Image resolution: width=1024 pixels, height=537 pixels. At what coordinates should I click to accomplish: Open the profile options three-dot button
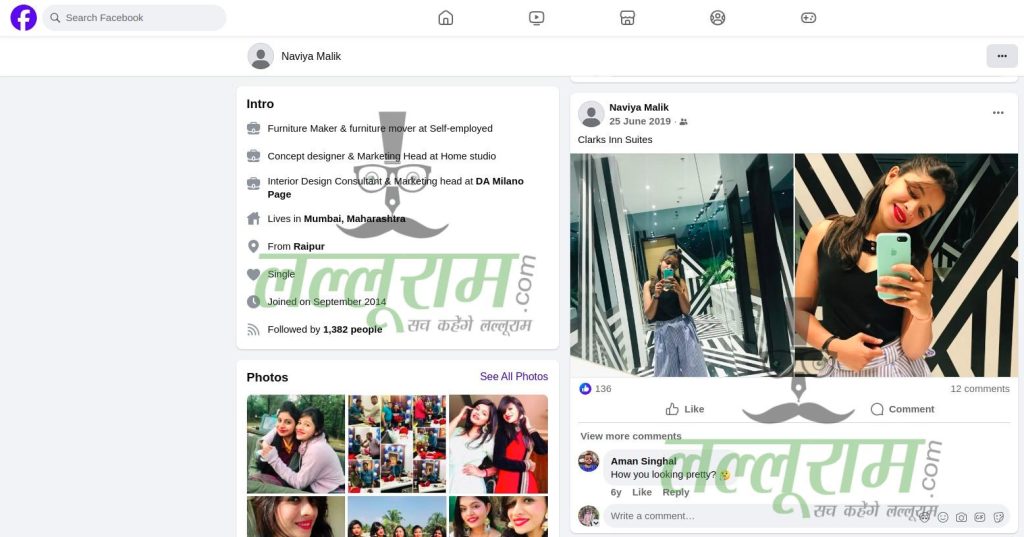tap(1001, 56)
